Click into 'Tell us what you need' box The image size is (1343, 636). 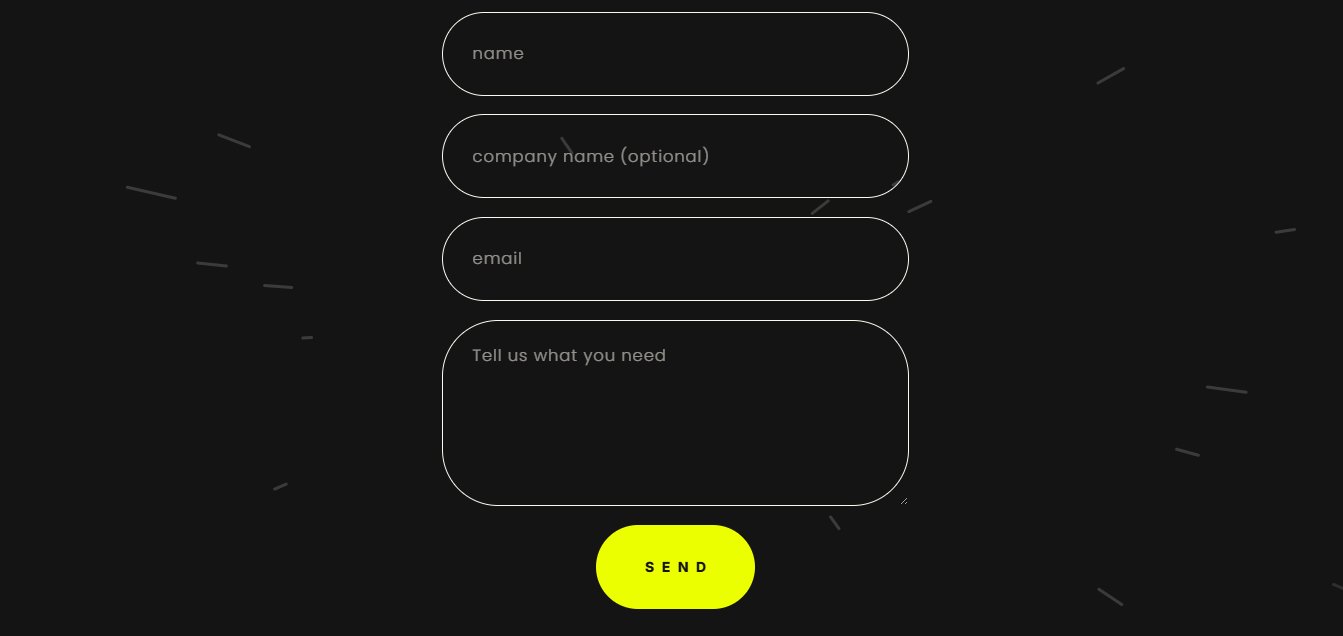pyautogui.click(x=674, y=413)
